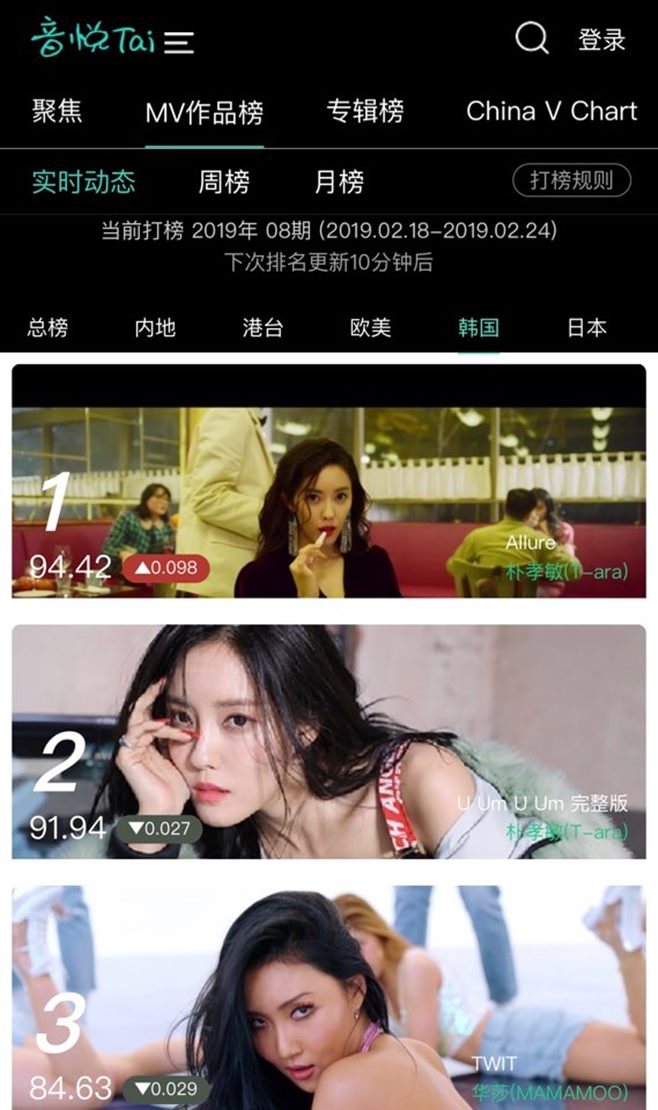The height and width of the screenshot is (1110, 658).
Task: Switch to 月榜 monthly chart
Action: [339, 182]
